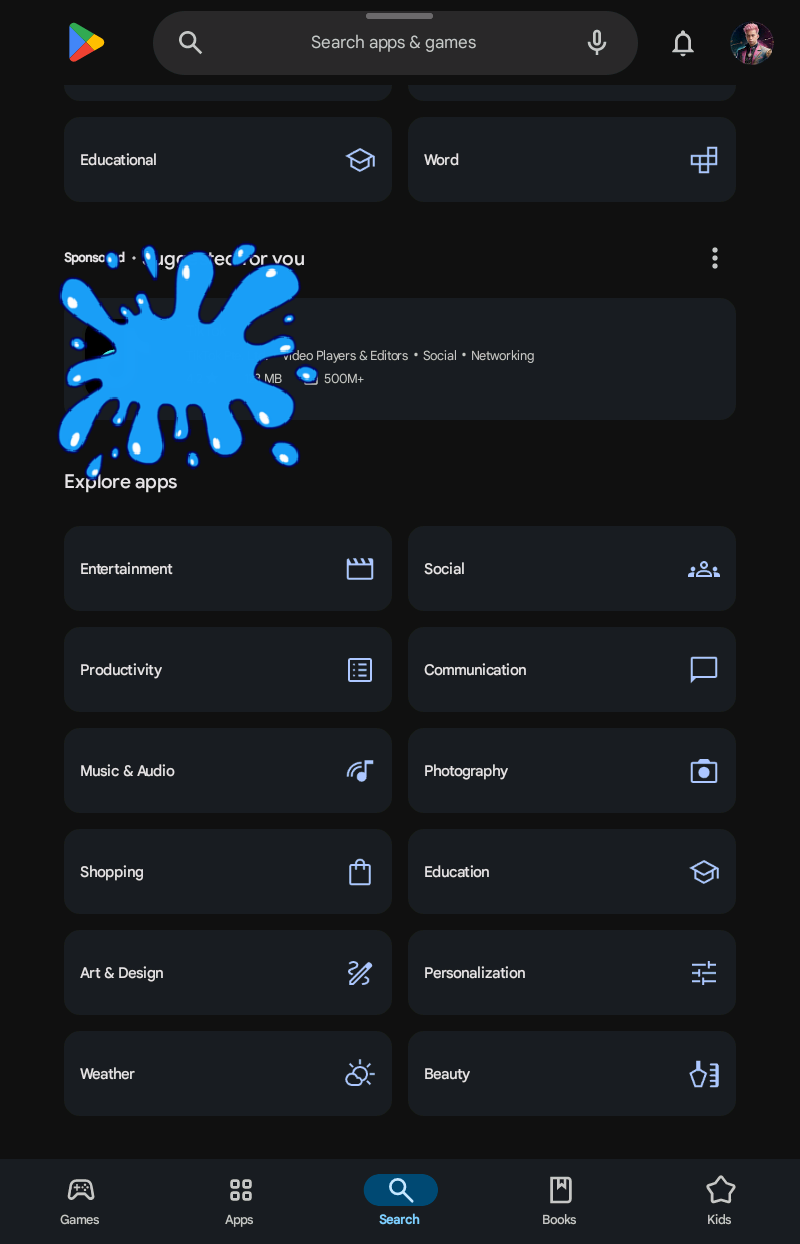Open the Search apps & games field

pyautogui.click(x=393, y=43)
